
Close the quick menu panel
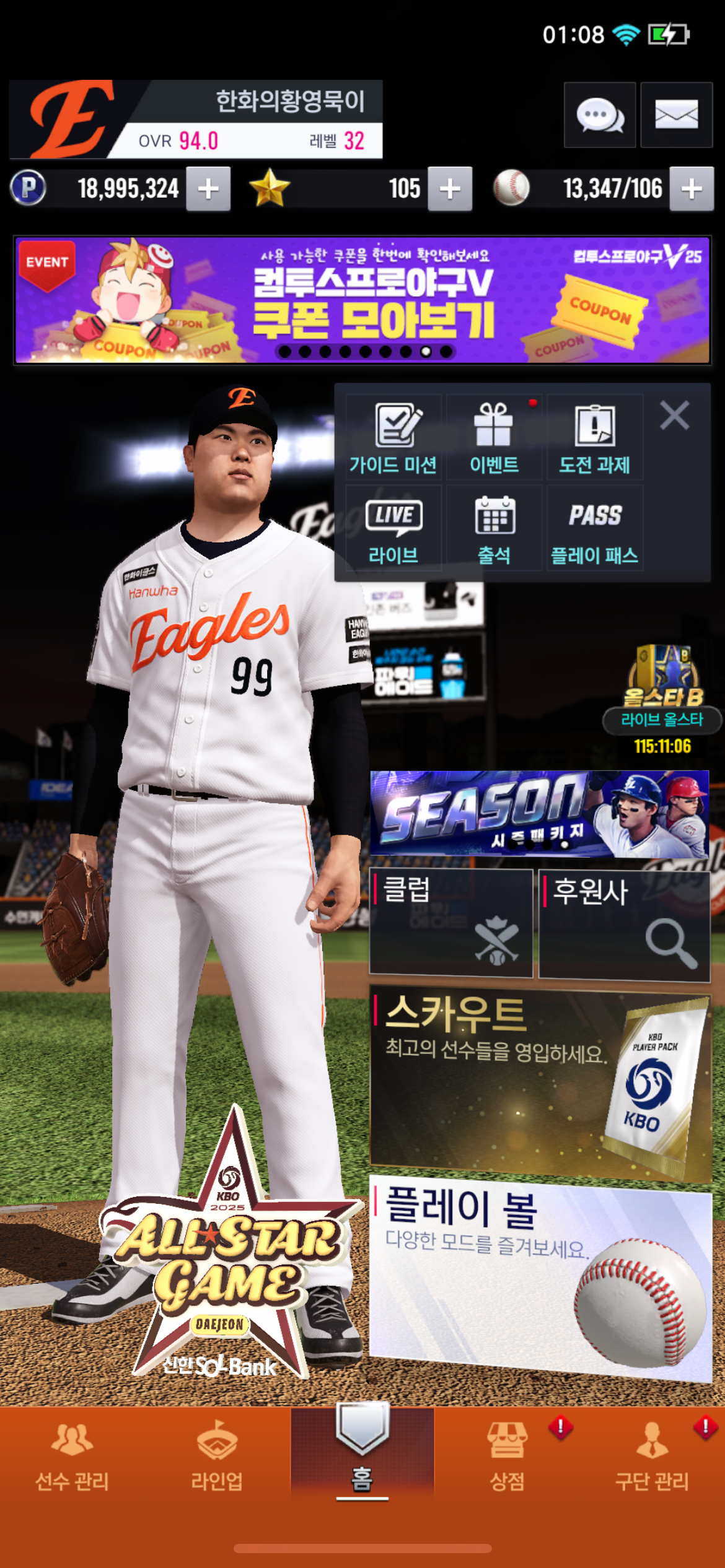pyautogui.click(x=674, y=415)
